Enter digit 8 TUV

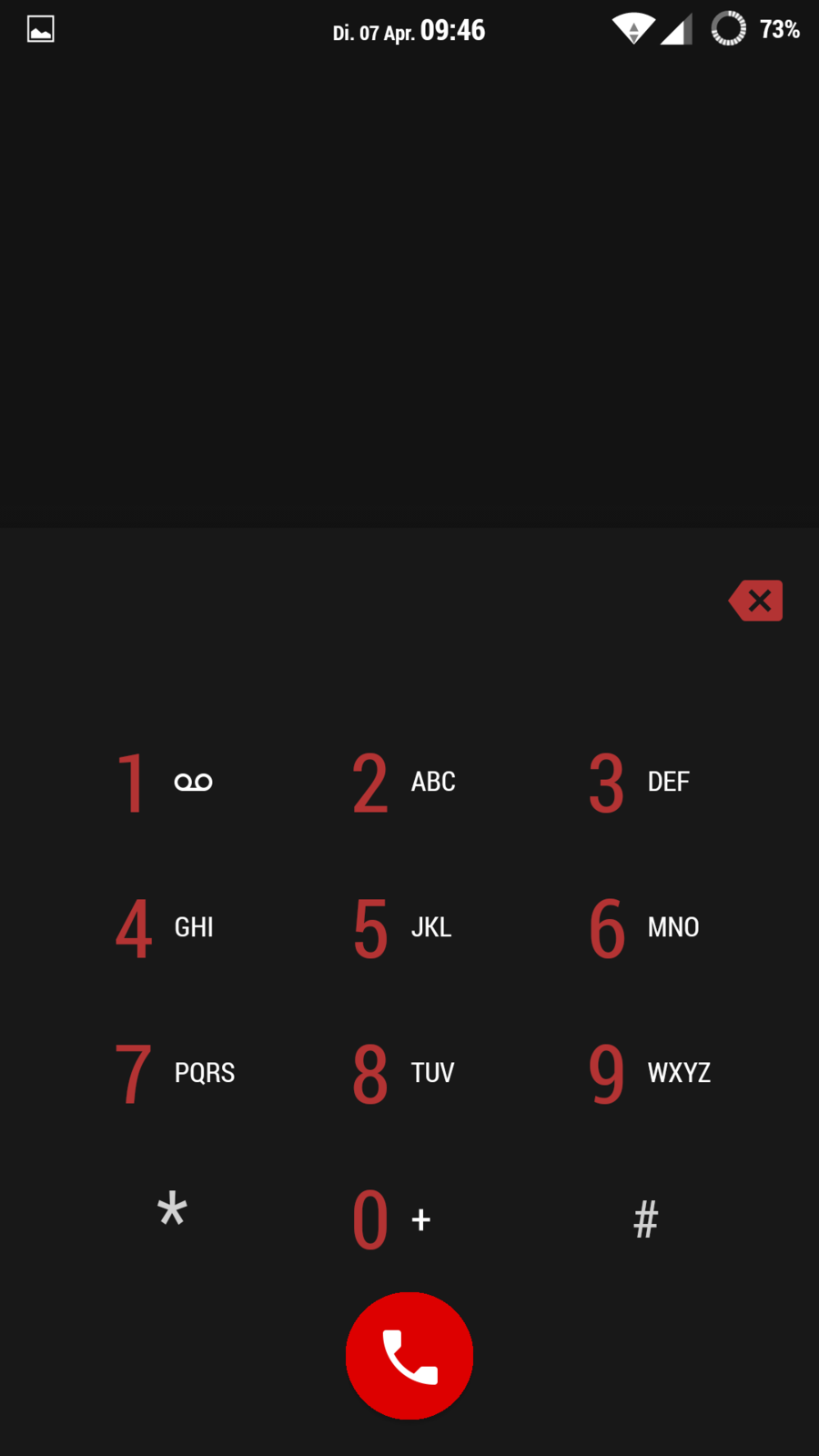click(x=403, y=1074)
